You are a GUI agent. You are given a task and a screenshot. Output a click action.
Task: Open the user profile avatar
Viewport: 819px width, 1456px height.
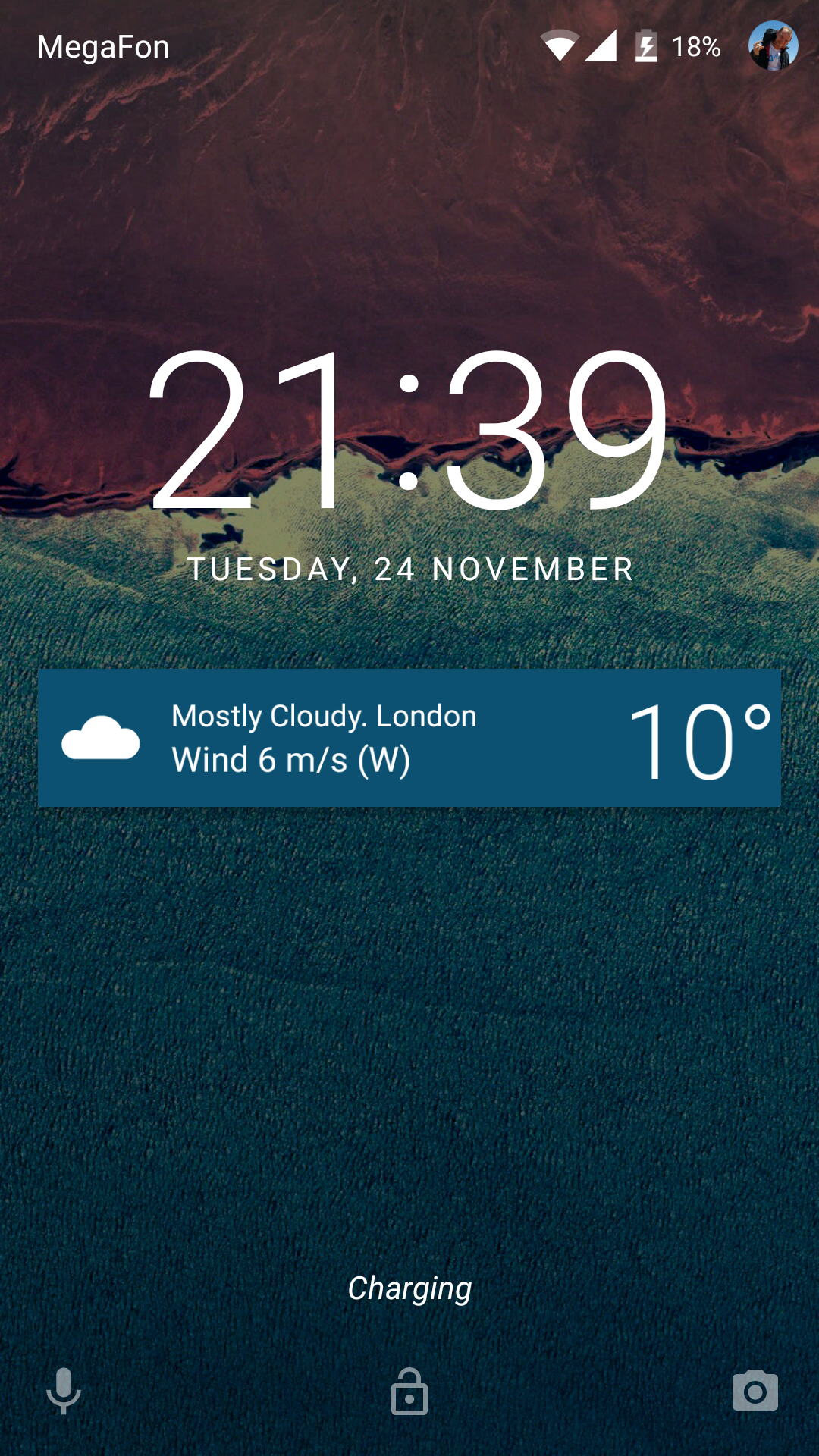[x=773, y=46]
